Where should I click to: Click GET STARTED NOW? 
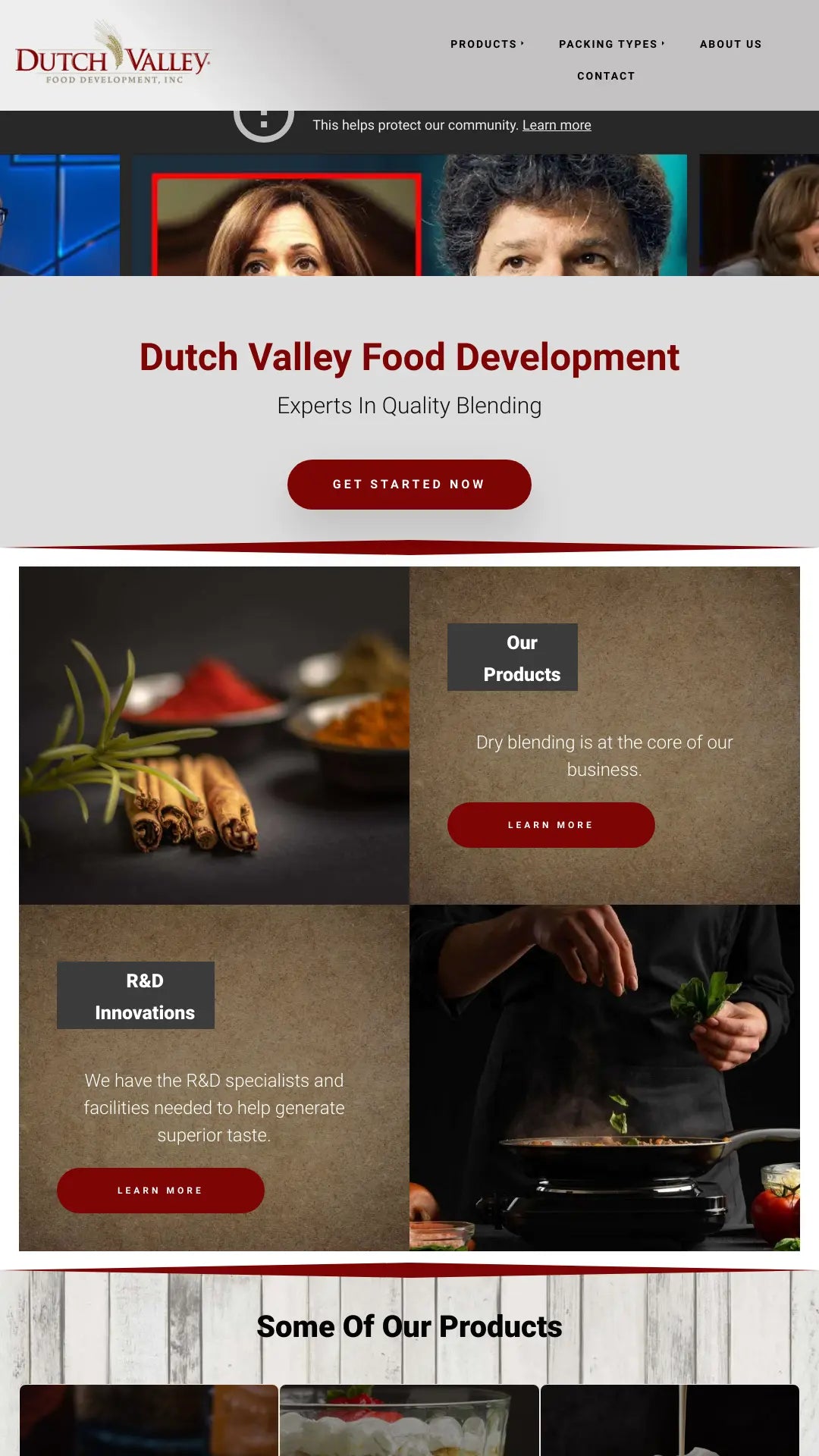409,484
